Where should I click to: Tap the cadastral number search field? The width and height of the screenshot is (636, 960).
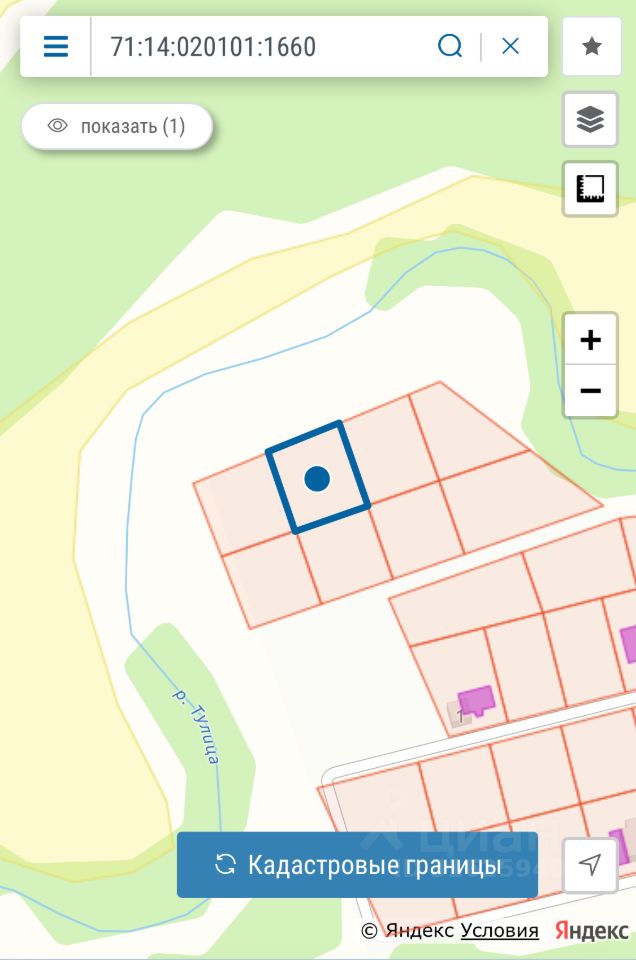pos(260,46)
